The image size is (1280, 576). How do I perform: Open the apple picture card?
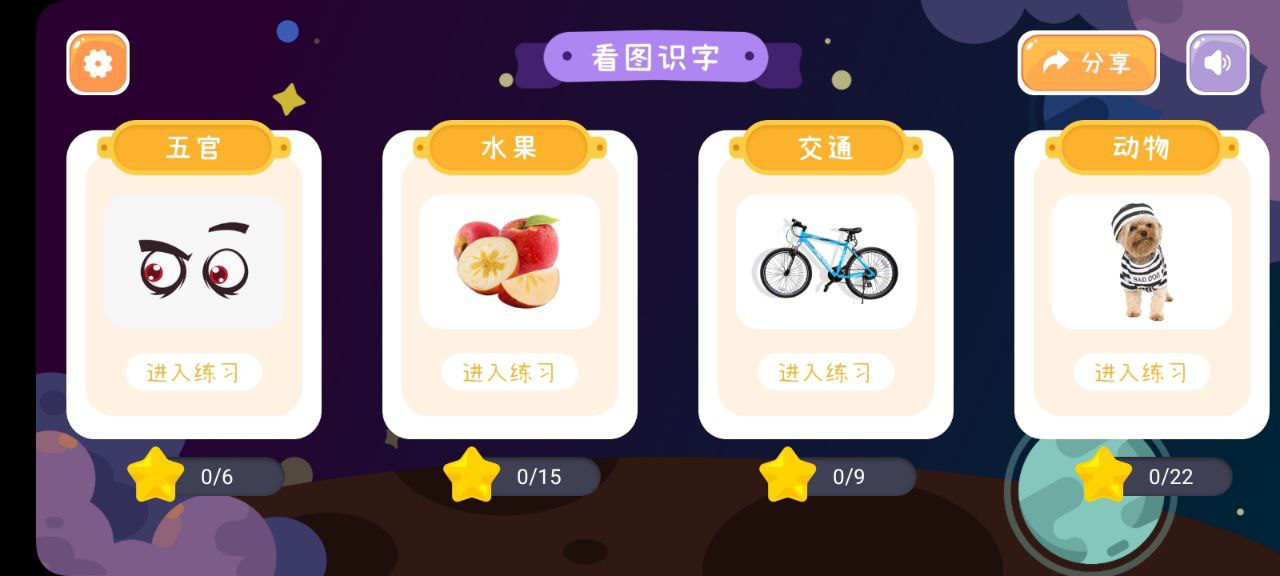510,262
